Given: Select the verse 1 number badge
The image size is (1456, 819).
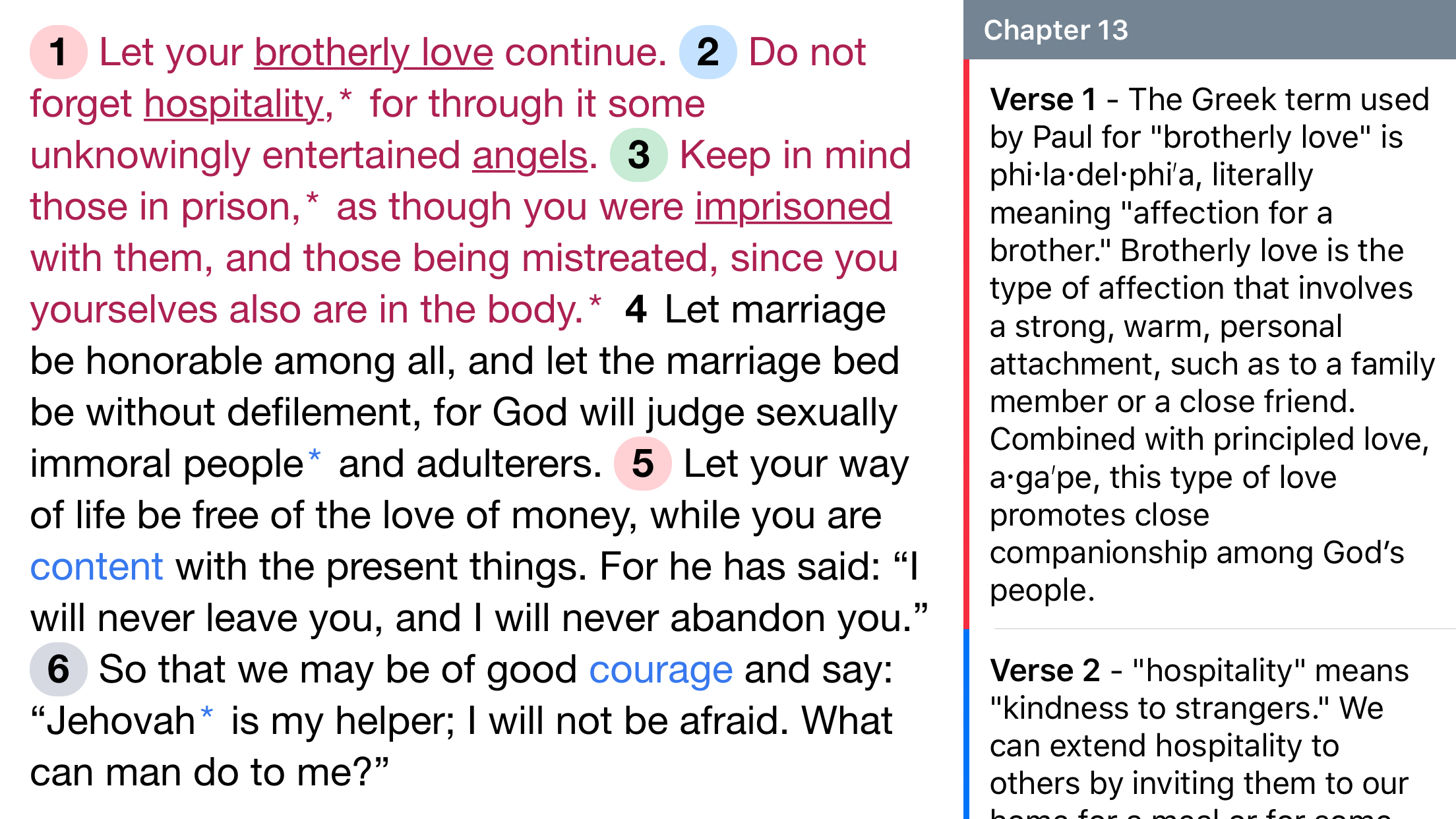Looking at the screenshot, I should (58, 52).
